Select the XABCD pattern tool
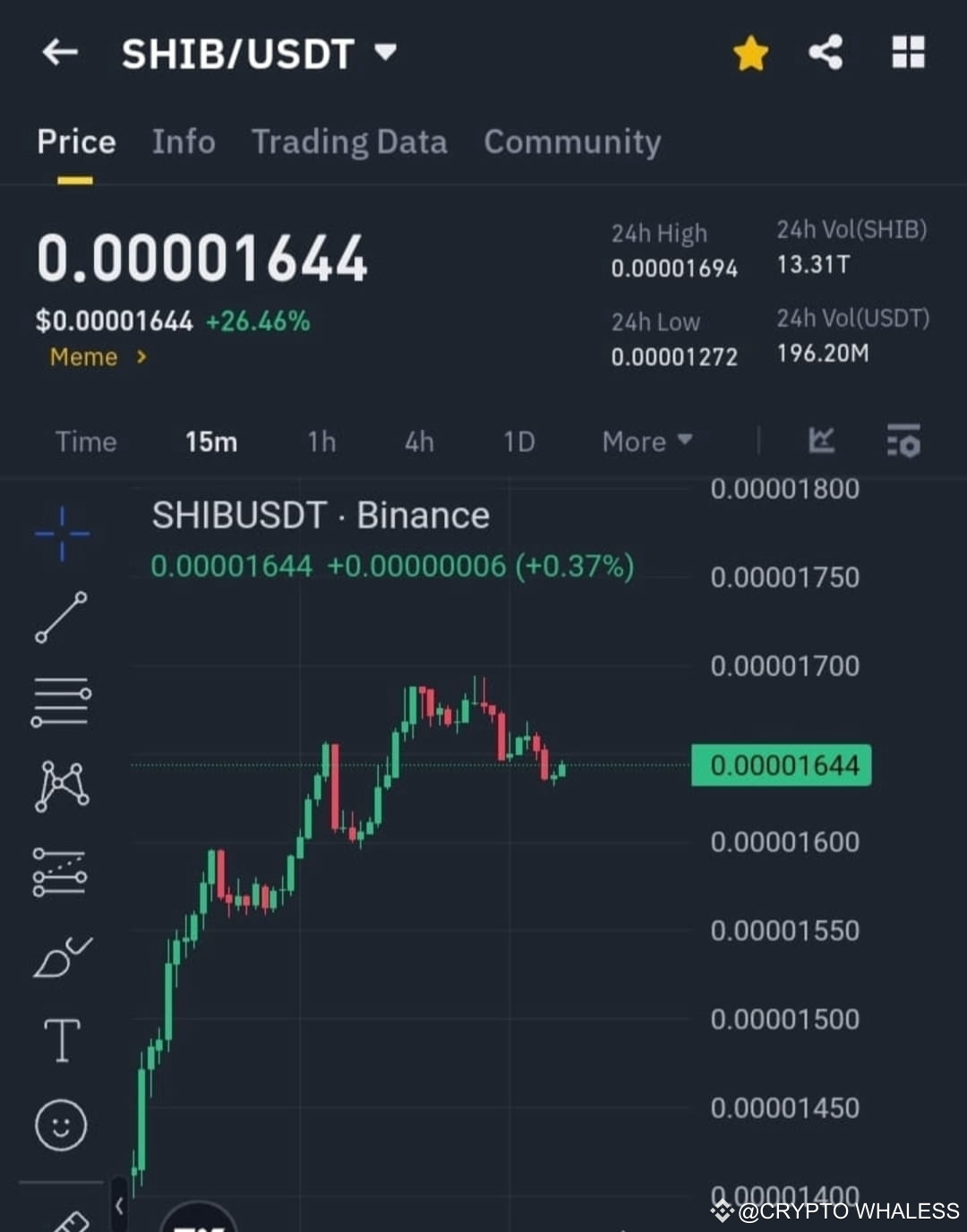This screenshot has height=1232, width=967. click(x=61, y=783)
